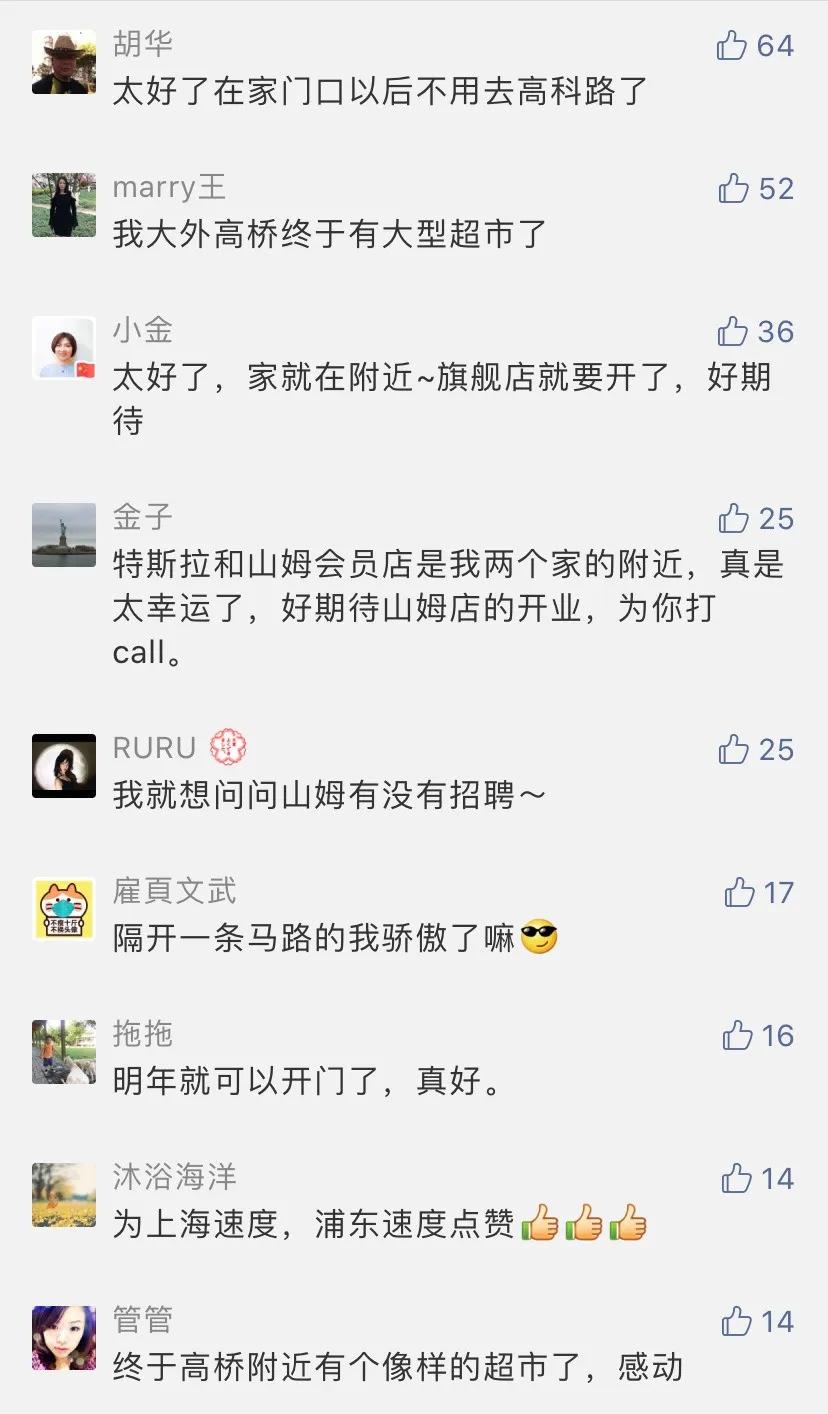Select the username 胡华
828x1414 pixels.
click(143, 44)
